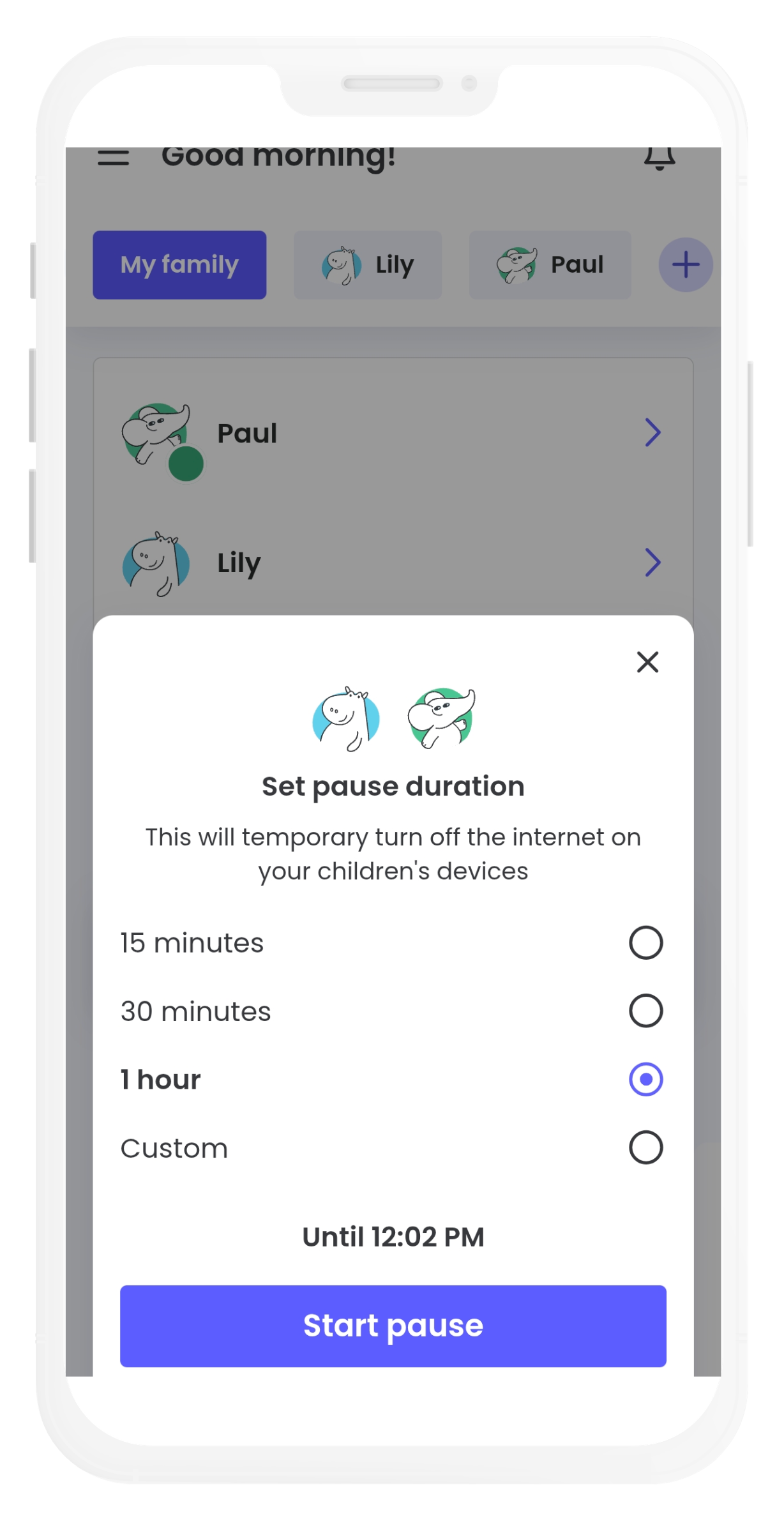The width and height of the screenshot is (784, 1521).
Task: Close the pause duration dialog
Action: (x=647, y=662)
